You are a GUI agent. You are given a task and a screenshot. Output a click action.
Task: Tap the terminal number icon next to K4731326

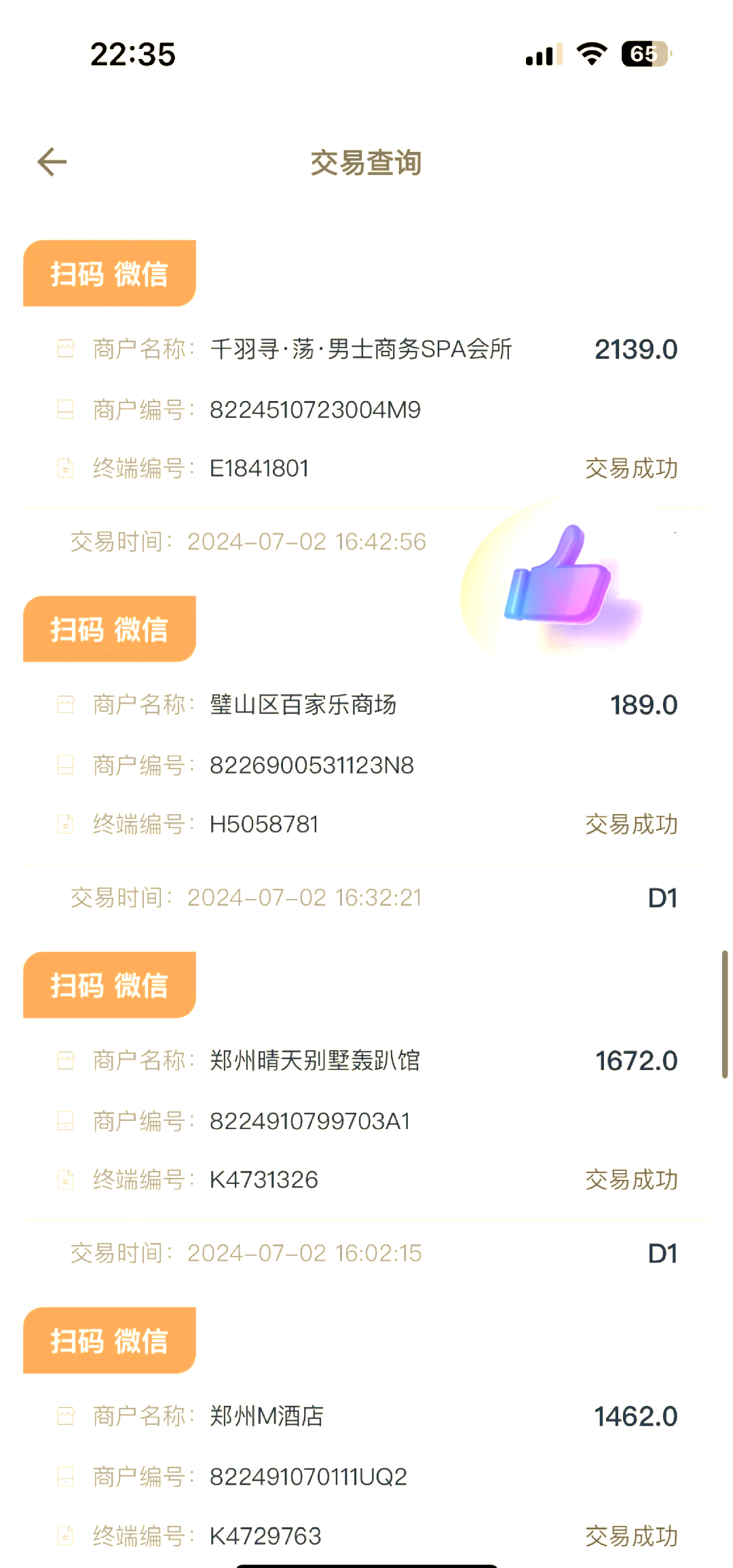[64, 1179]
